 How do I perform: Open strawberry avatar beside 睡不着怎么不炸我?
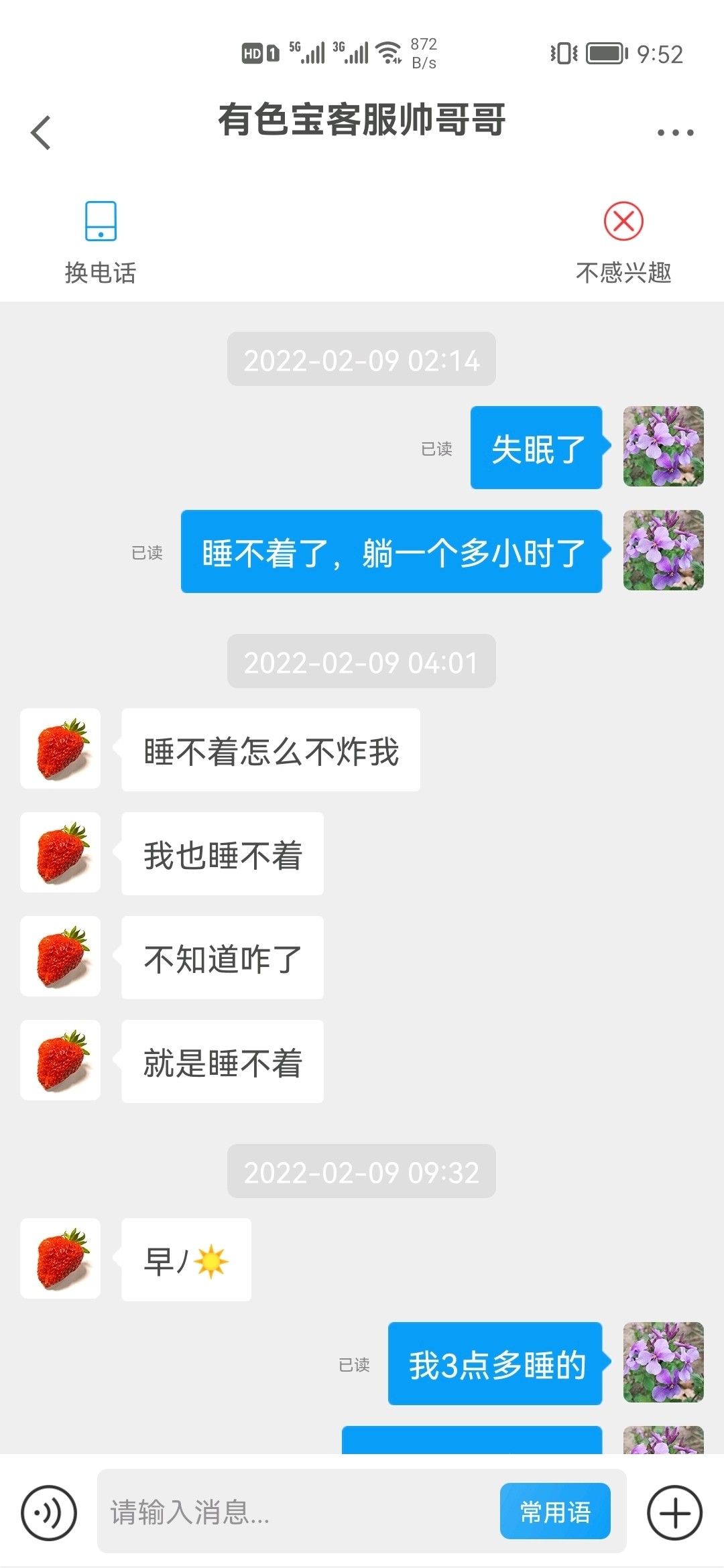point(60,748)
